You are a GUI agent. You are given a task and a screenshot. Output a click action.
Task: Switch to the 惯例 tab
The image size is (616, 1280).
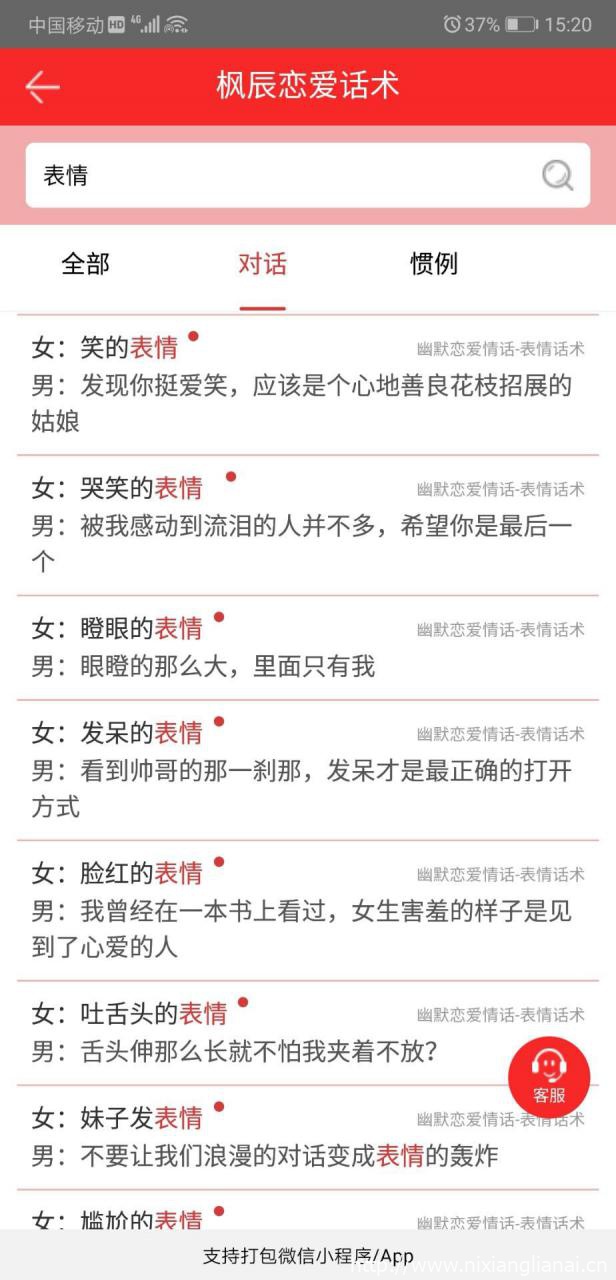tap(434, 264)
